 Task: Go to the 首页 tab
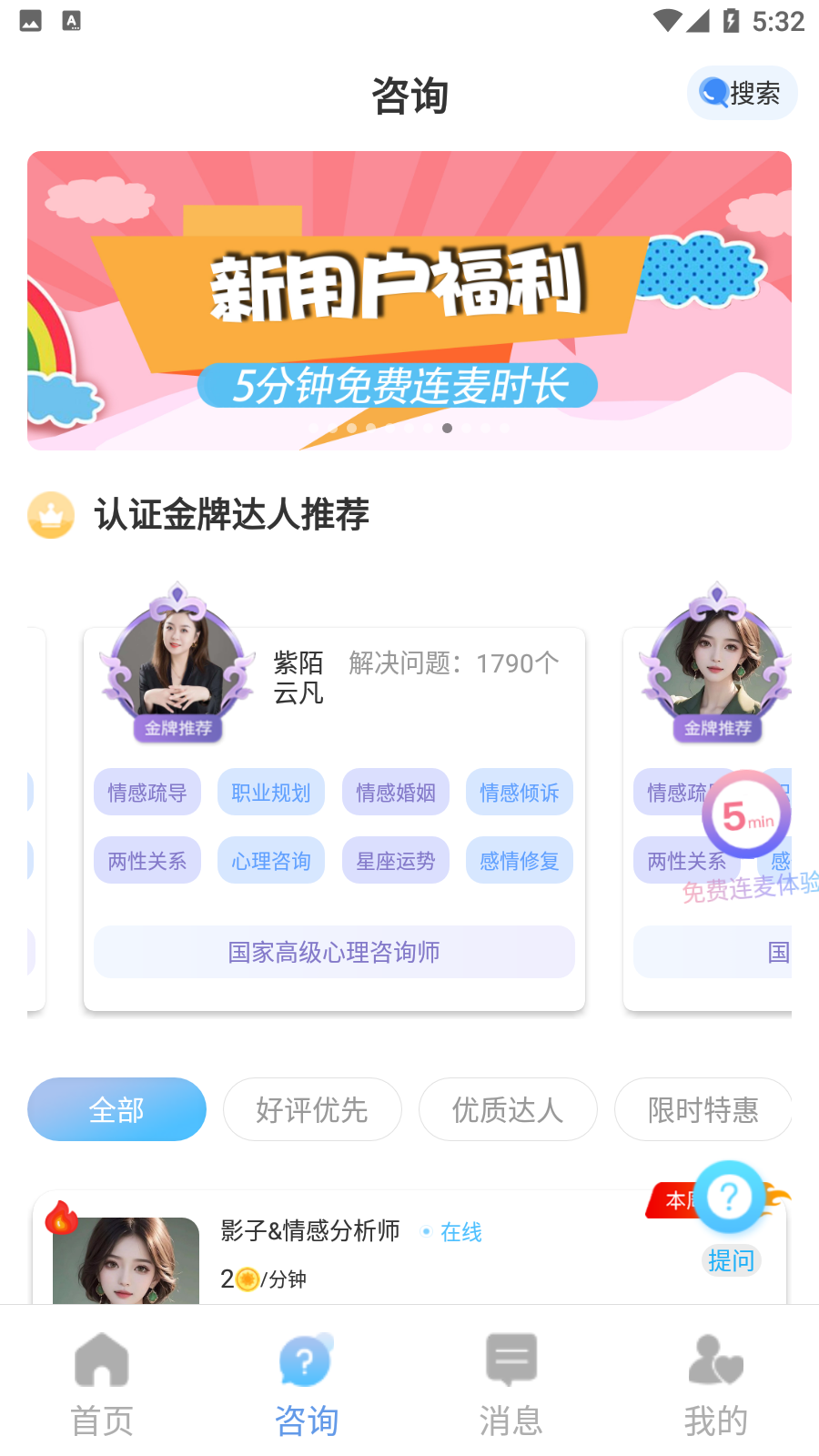(x=102, y=1383)
